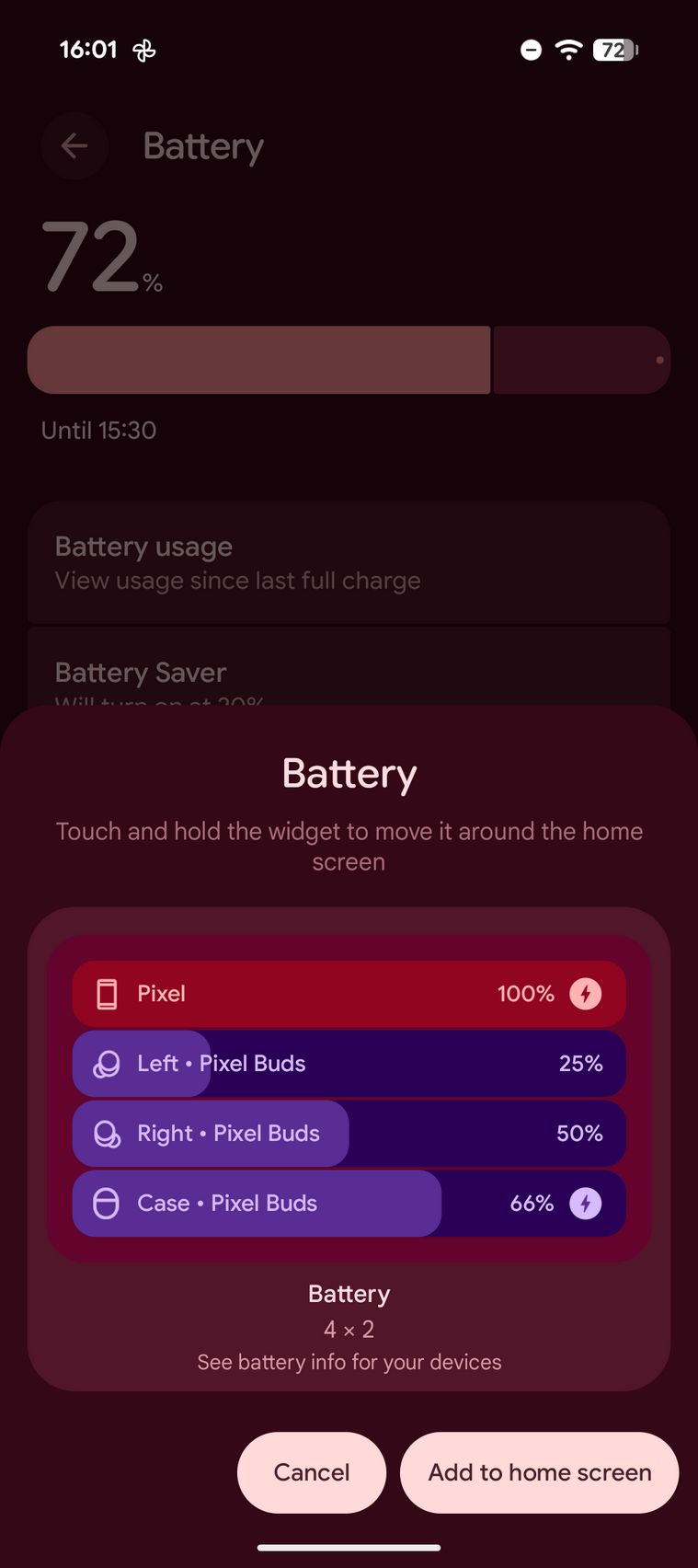The width and height of the screenshot is (698, 1568).
Task: Add the Battery widget to home screen
Action: pyautogui.click(x=539, y=1472)
